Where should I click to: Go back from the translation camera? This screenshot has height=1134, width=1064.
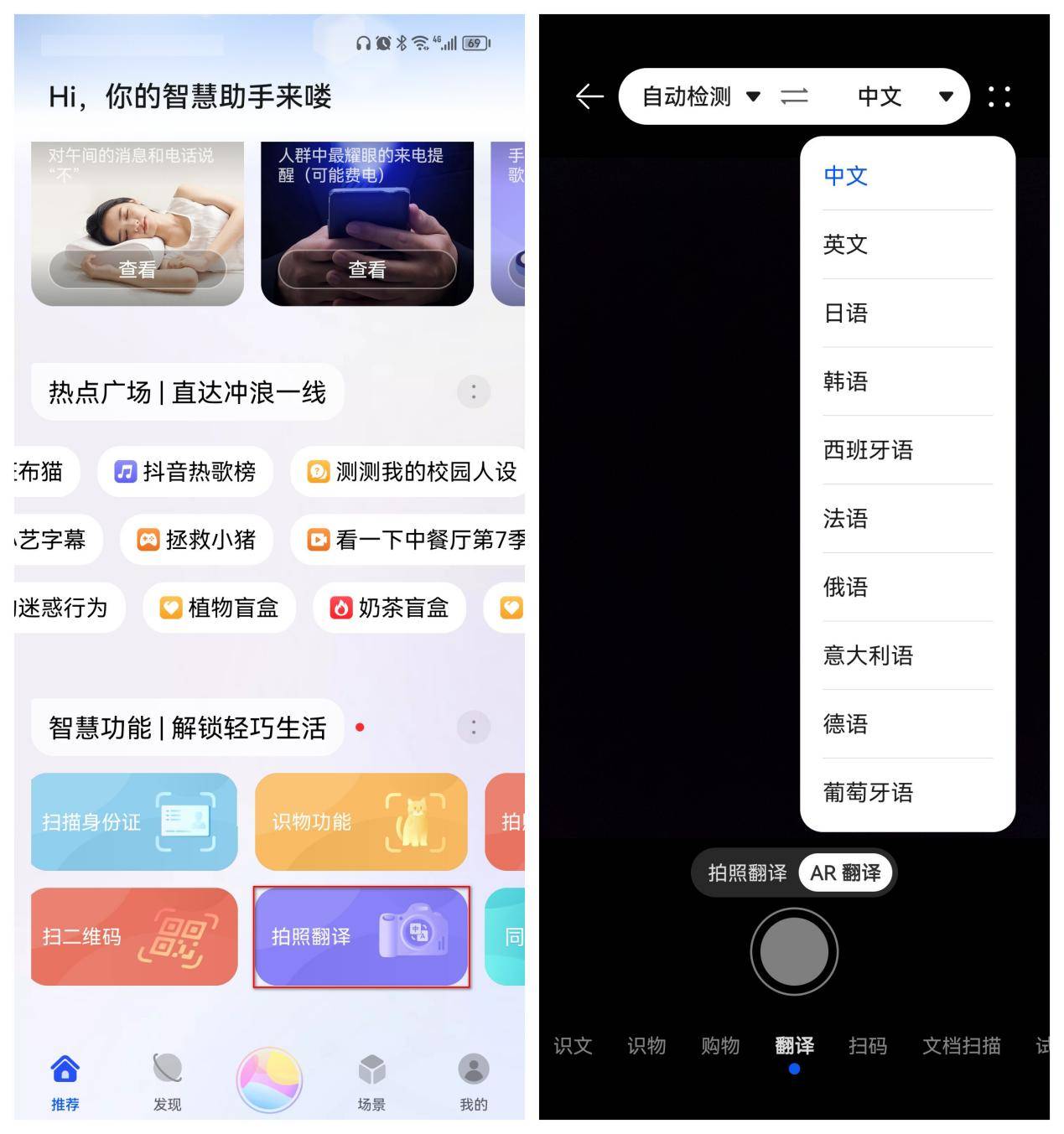click(x=589, y=97)
